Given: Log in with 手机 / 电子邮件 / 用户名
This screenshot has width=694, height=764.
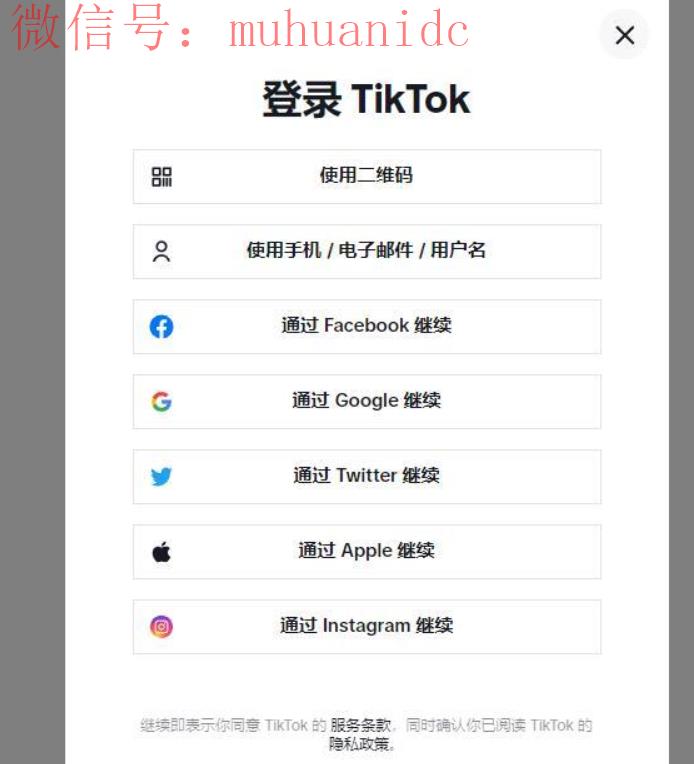Looking at the screenshot, I should click(366, 251).
